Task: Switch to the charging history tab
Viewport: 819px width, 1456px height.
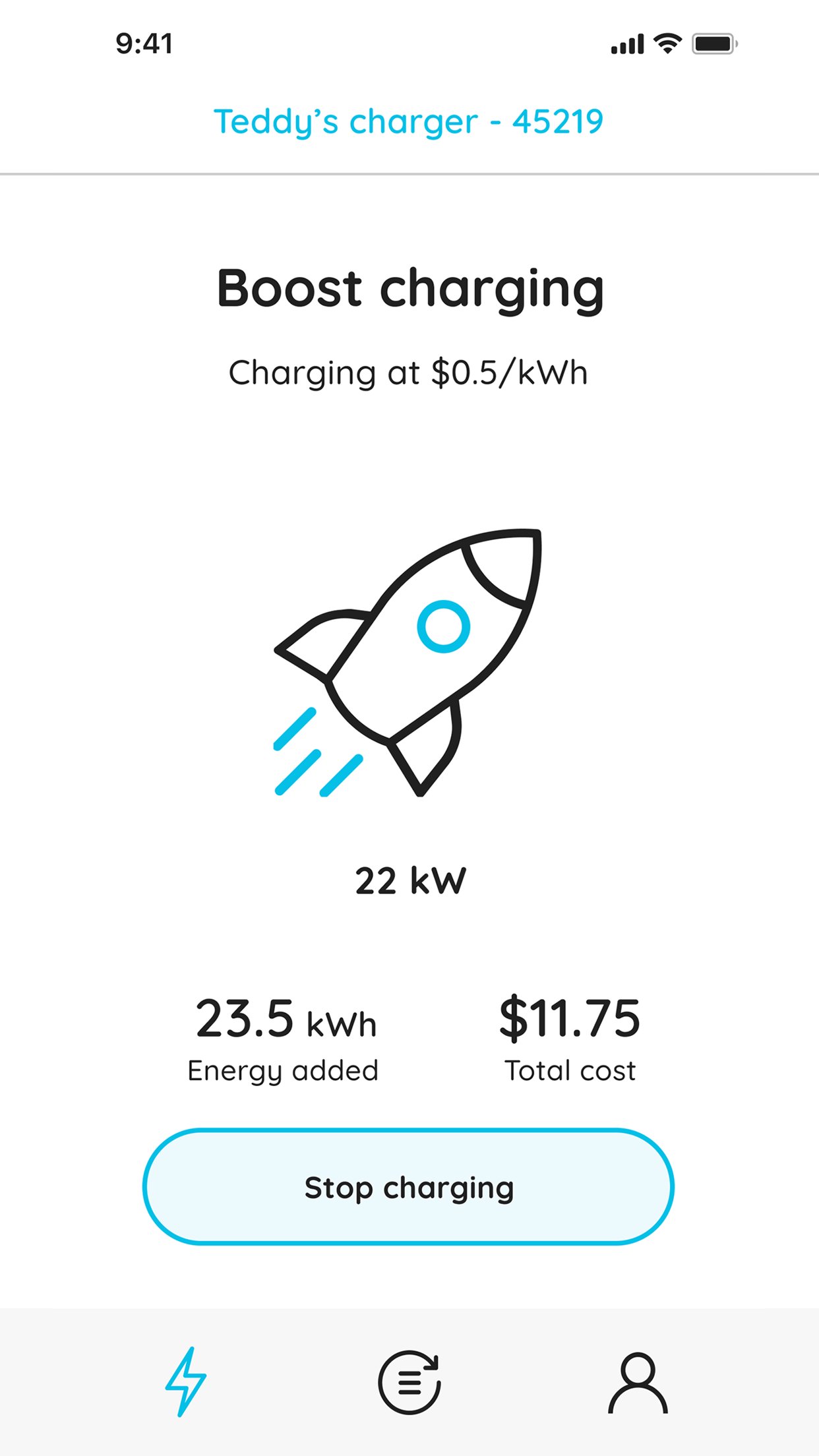Action: [x=409, y=1382]
